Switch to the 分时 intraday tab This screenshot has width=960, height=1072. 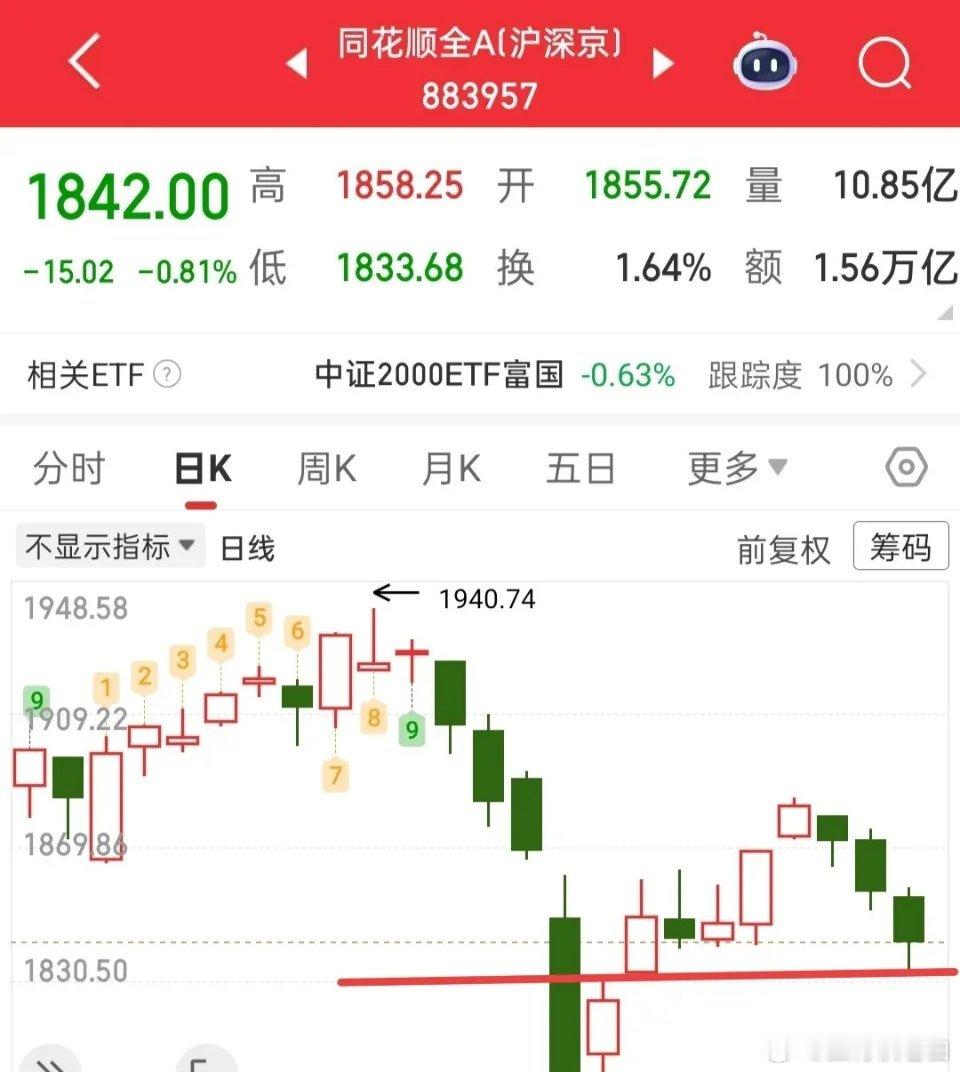pyautogui.click(x=68, y=467)
